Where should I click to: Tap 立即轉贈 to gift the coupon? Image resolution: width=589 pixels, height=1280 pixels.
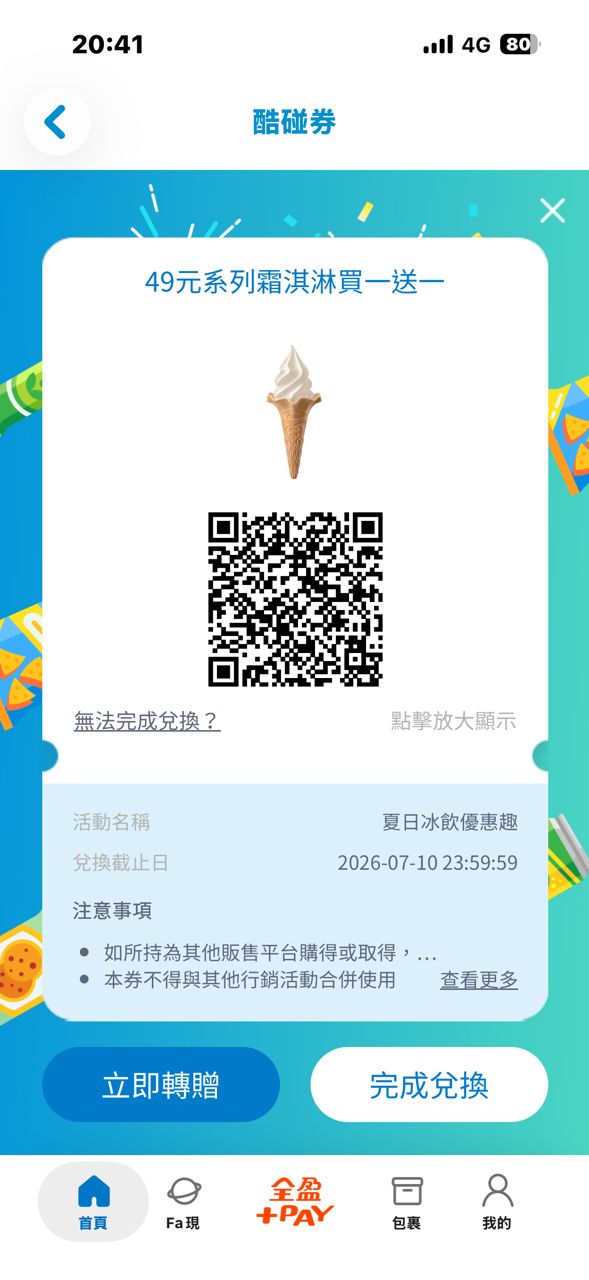(161, 1085)
